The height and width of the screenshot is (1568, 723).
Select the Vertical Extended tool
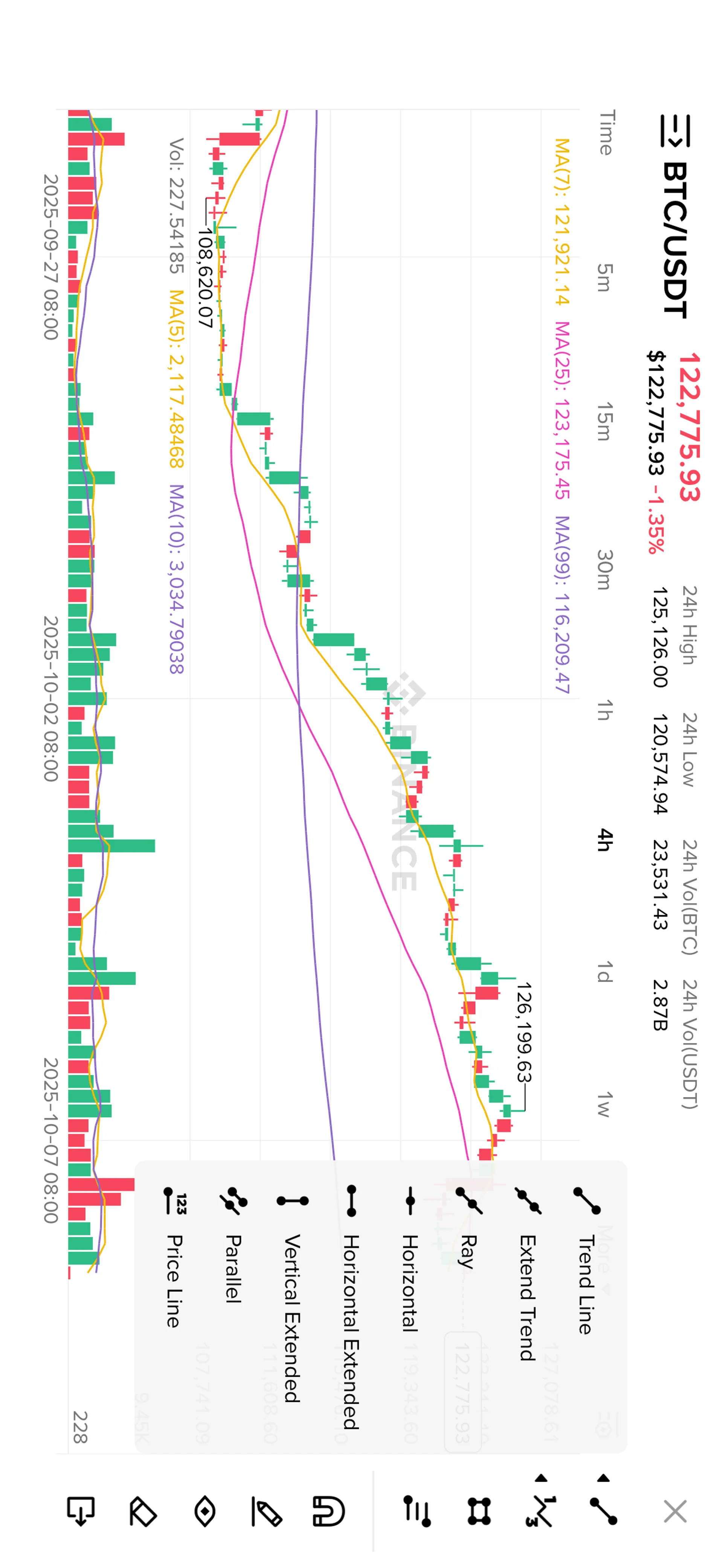[293, 1293]
